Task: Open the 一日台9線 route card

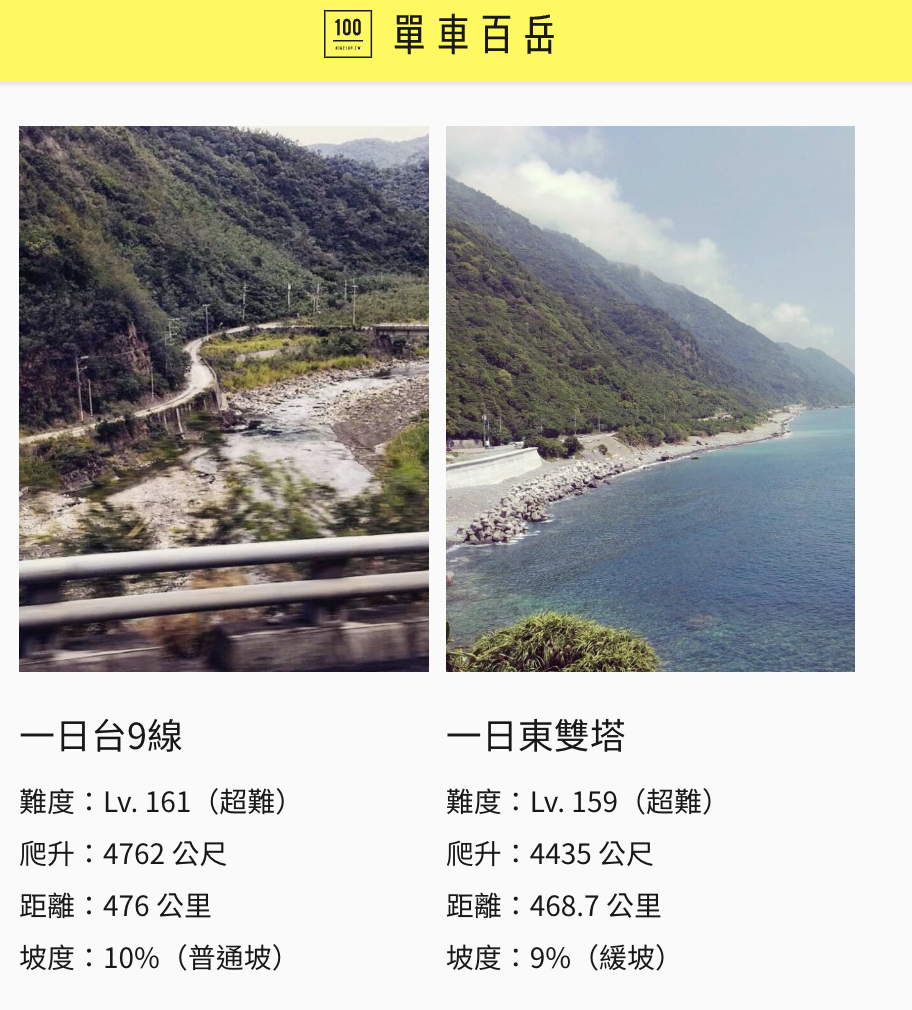Action: tap(223, 398)
